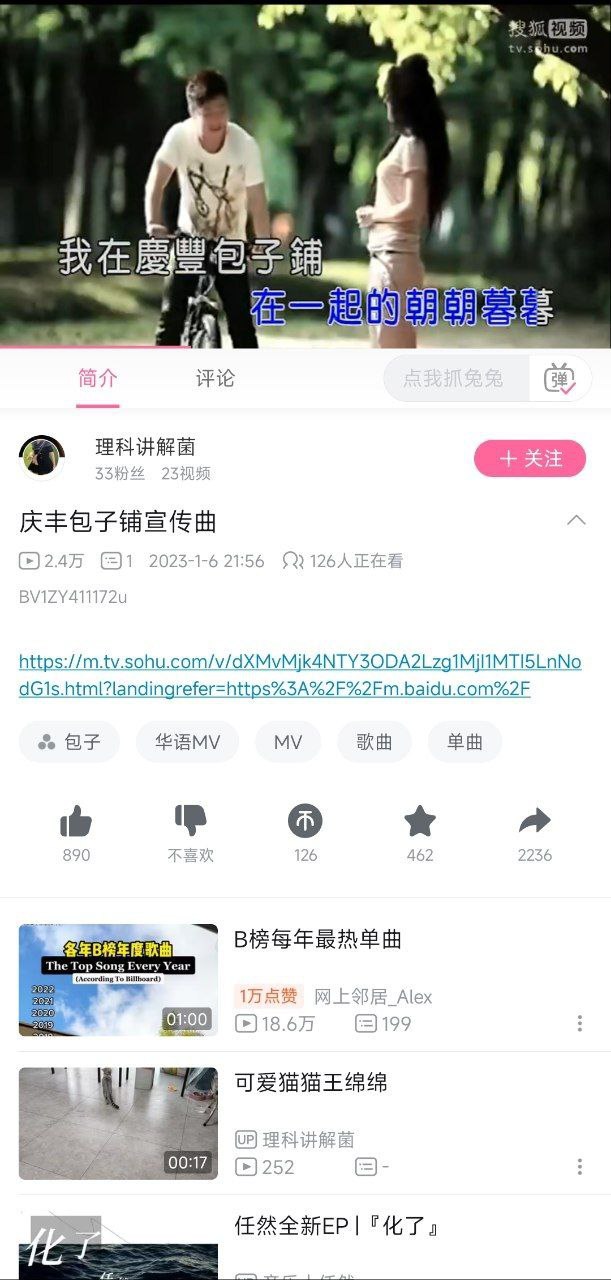Tap the 歌曲 tag chip

tap(374, 742)
